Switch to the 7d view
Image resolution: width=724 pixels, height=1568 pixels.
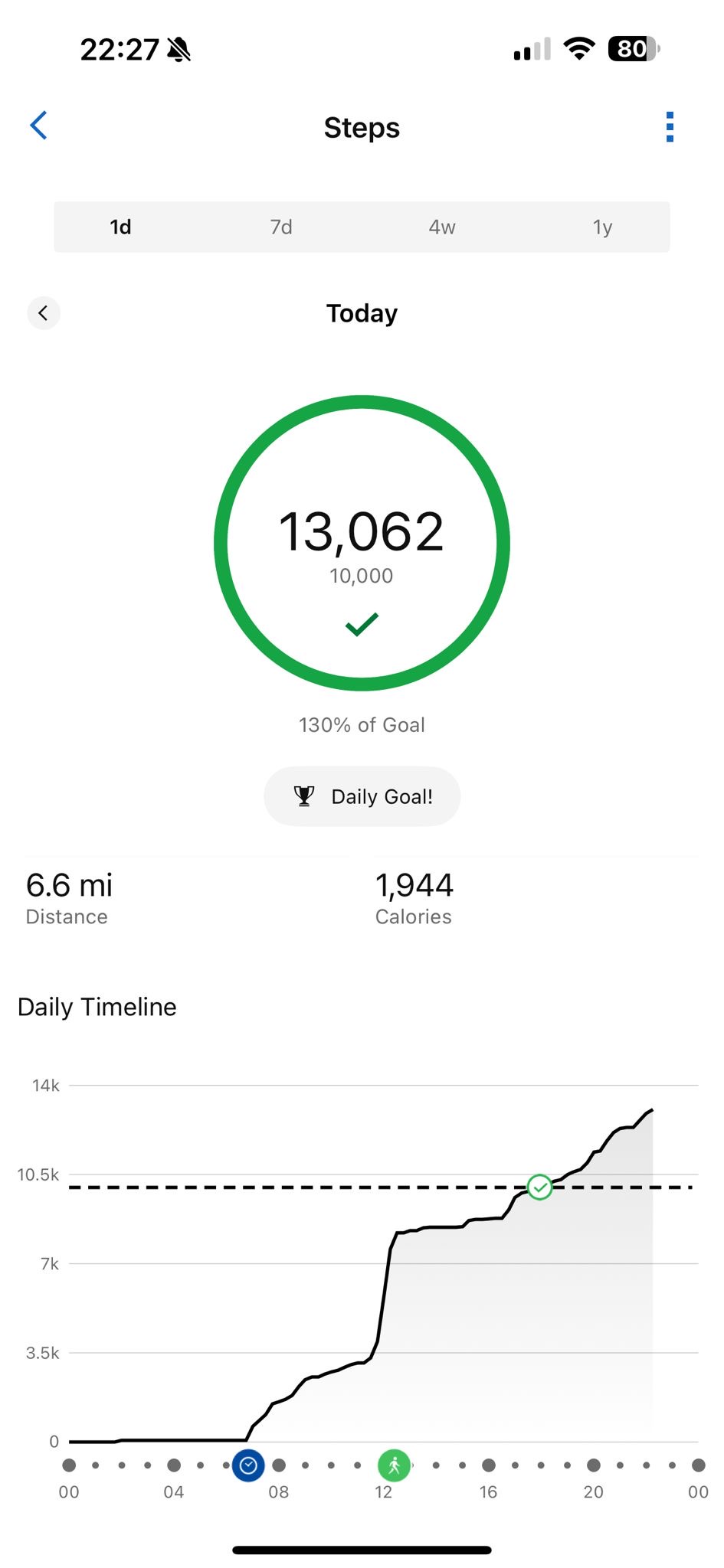(281, 227)
